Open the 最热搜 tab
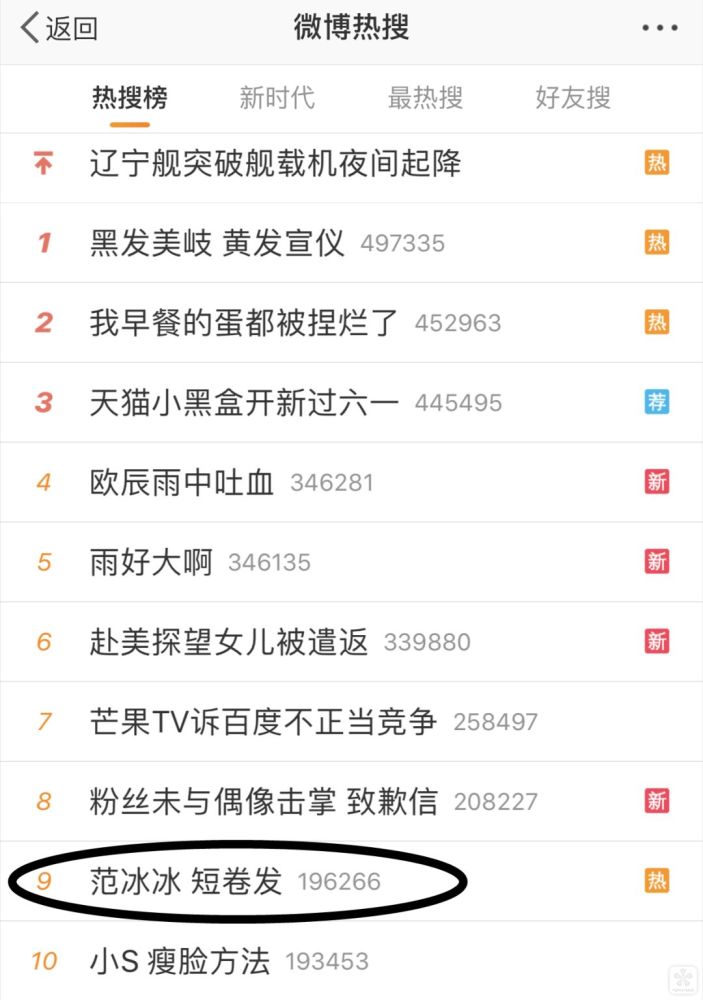Screen dimensions: 703x1000 [425, 98]
